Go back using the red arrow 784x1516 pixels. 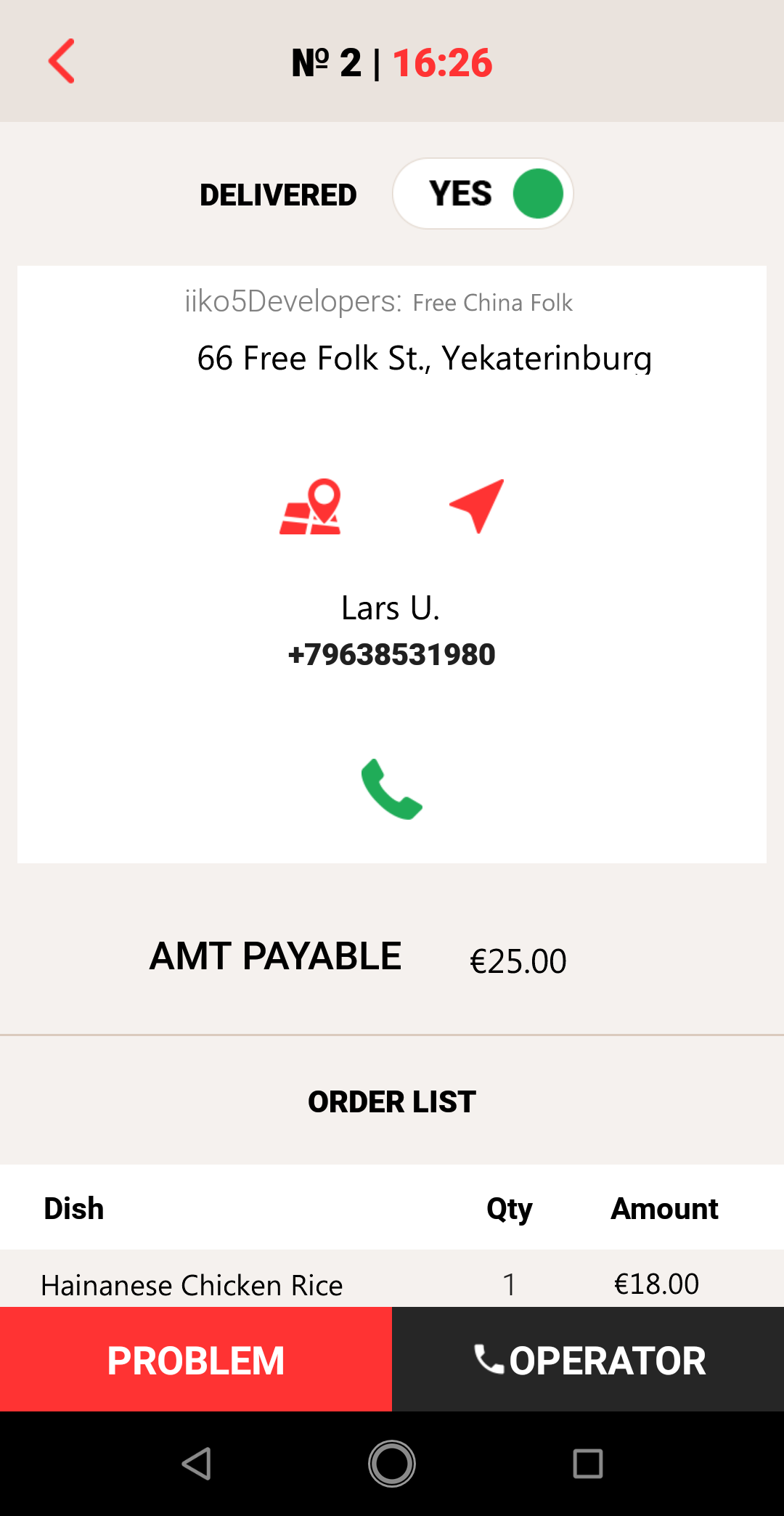[x=62, y=62]
